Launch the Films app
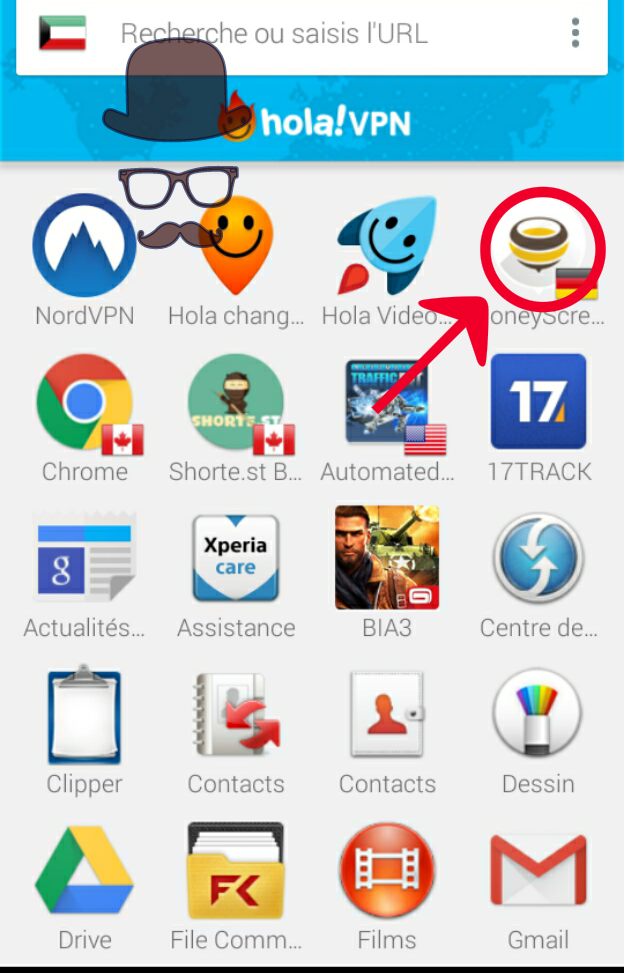This screenshot has width=624, height=973. click(x=386, y=872)
